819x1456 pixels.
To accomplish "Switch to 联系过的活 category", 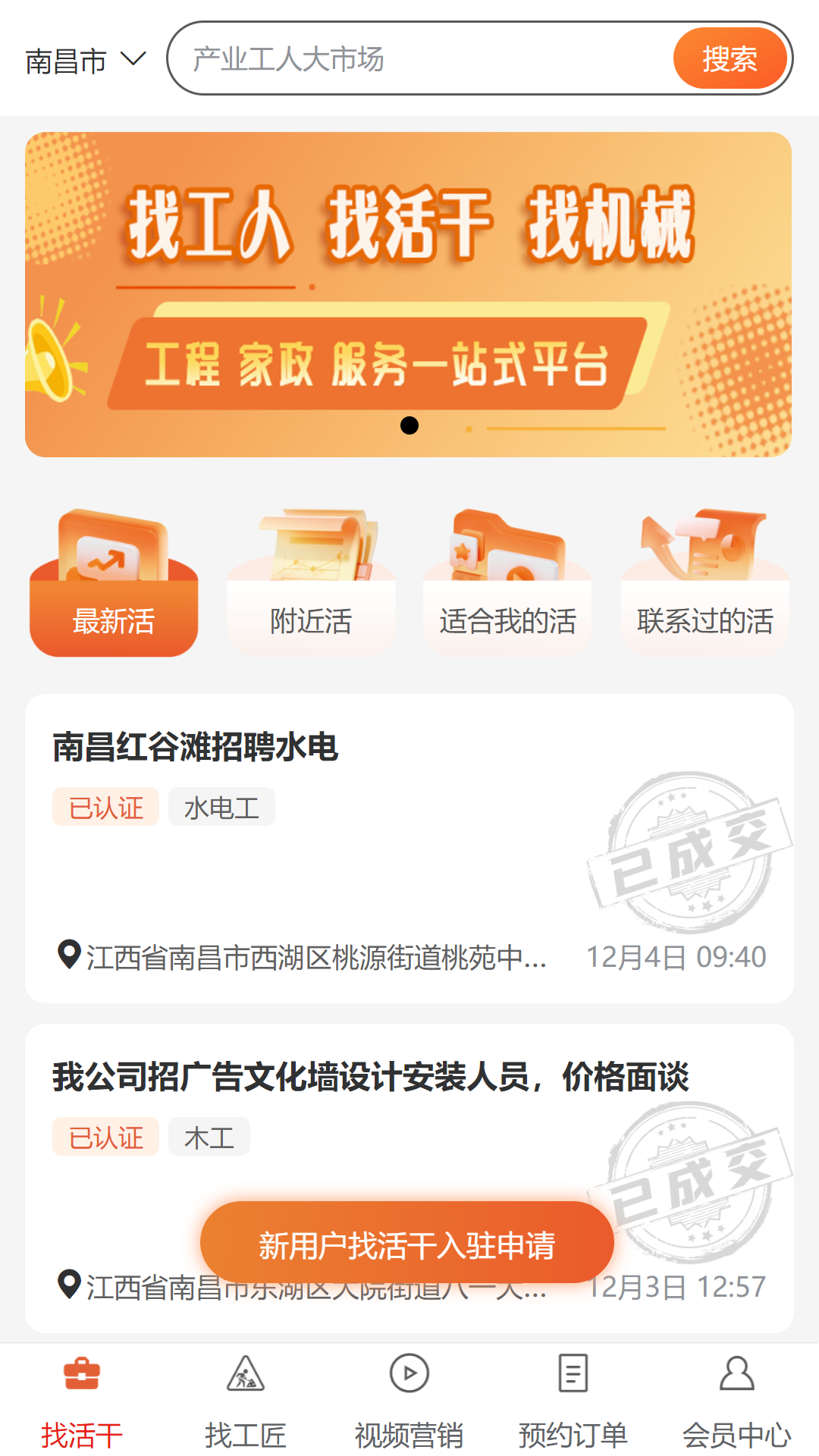I will coord(704,582).
